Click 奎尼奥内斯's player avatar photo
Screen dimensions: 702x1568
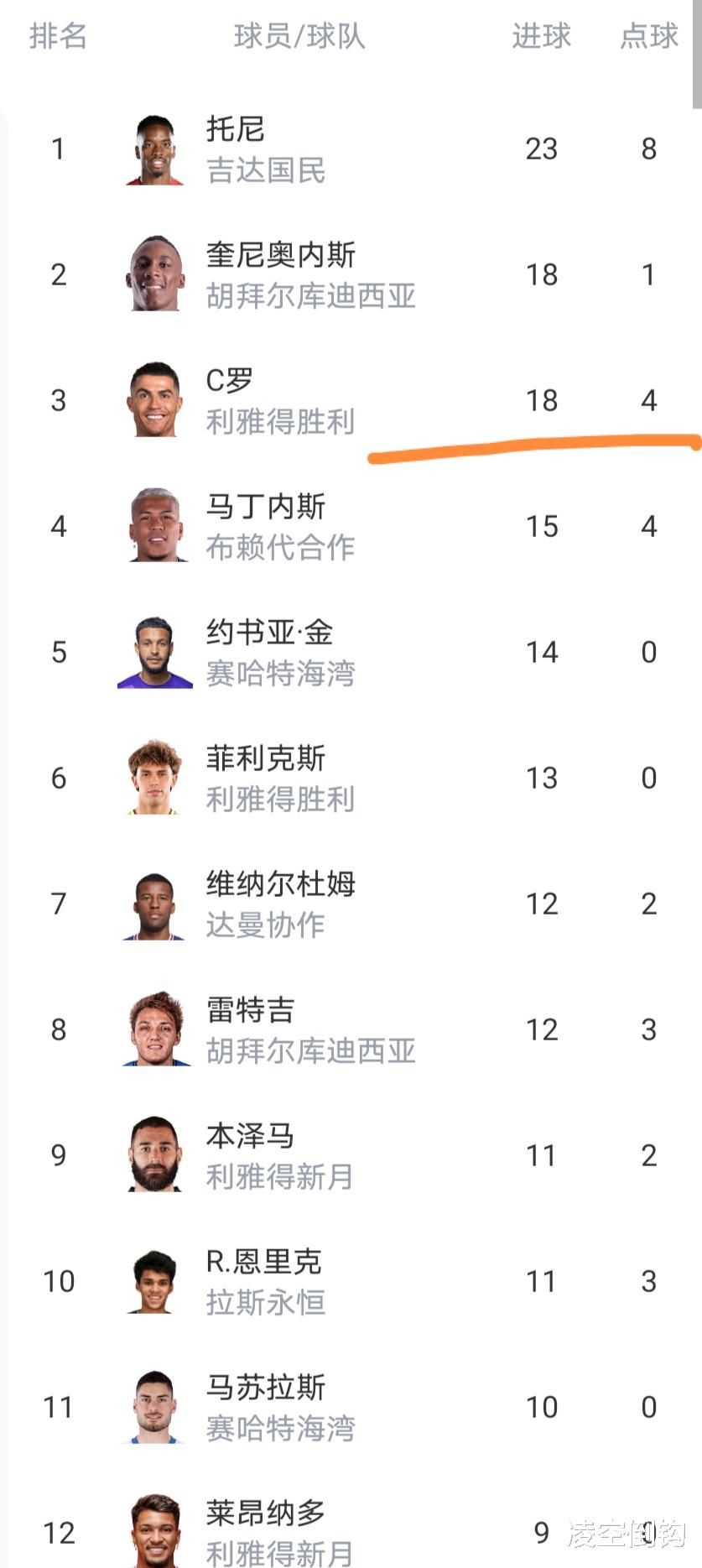153,275
